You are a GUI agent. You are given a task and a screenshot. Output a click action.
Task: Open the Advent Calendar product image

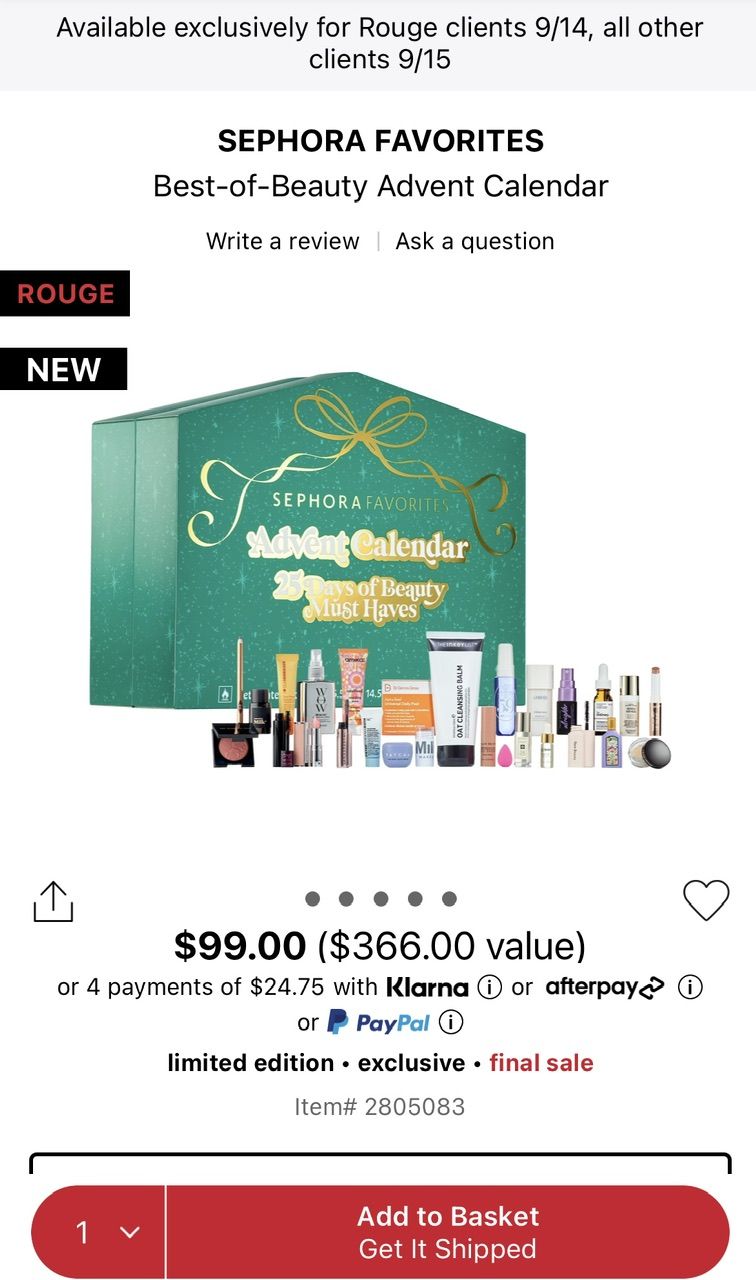(x=380, y=570)
